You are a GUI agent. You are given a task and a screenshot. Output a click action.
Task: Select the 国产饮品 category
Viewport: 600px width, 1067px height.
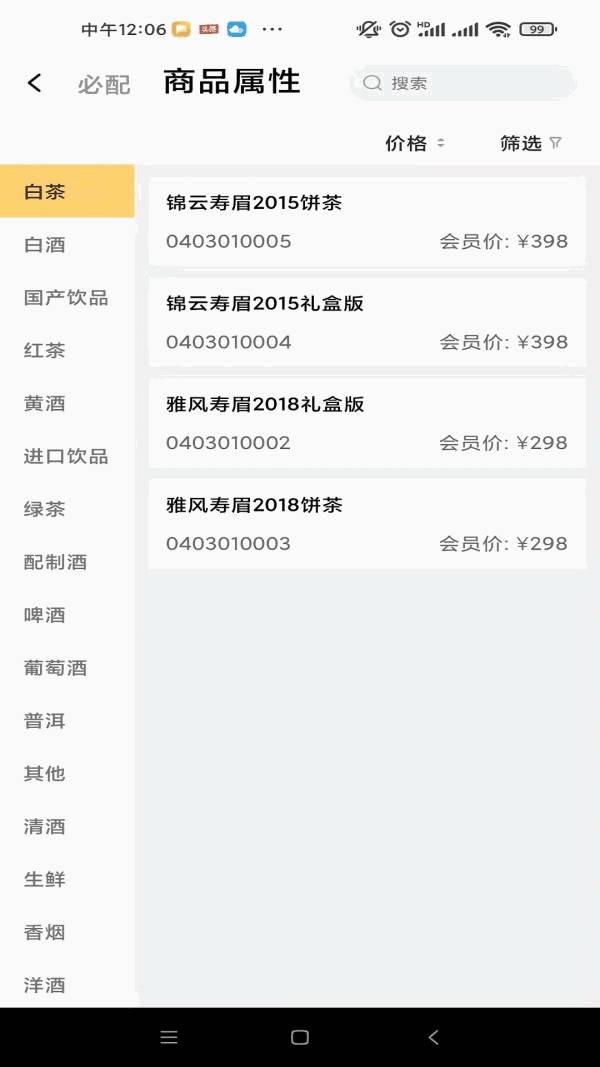67,297
